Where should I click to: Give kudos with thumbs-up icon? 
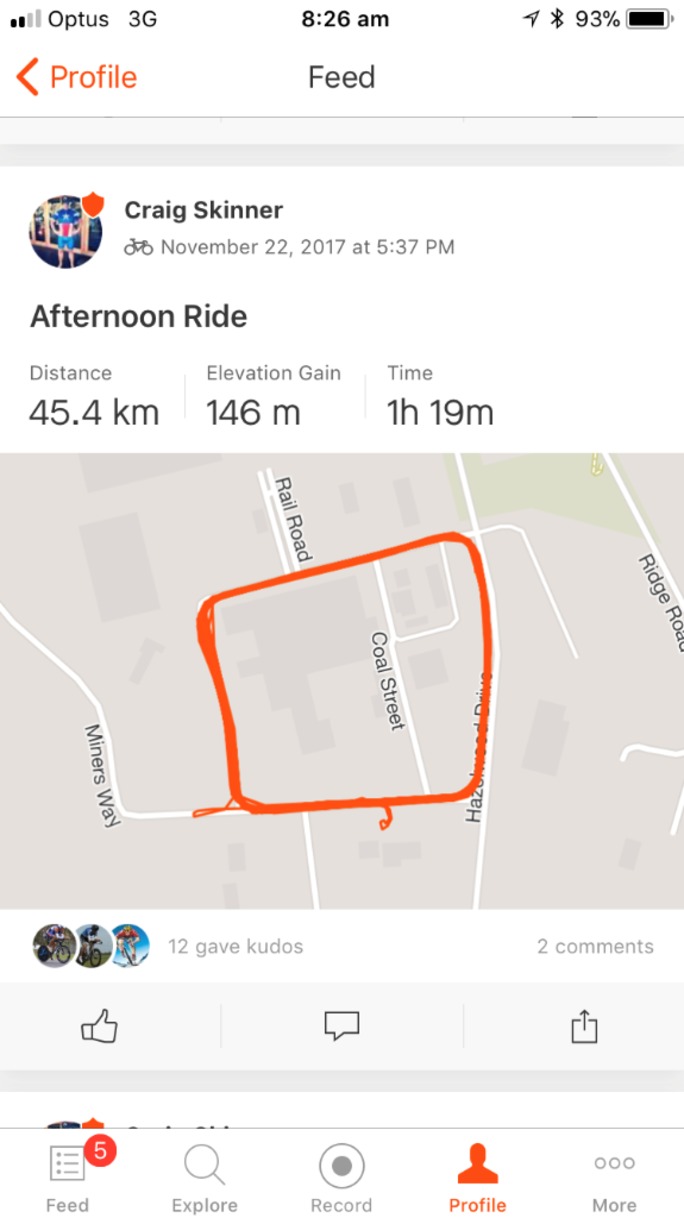[99, 1027]
